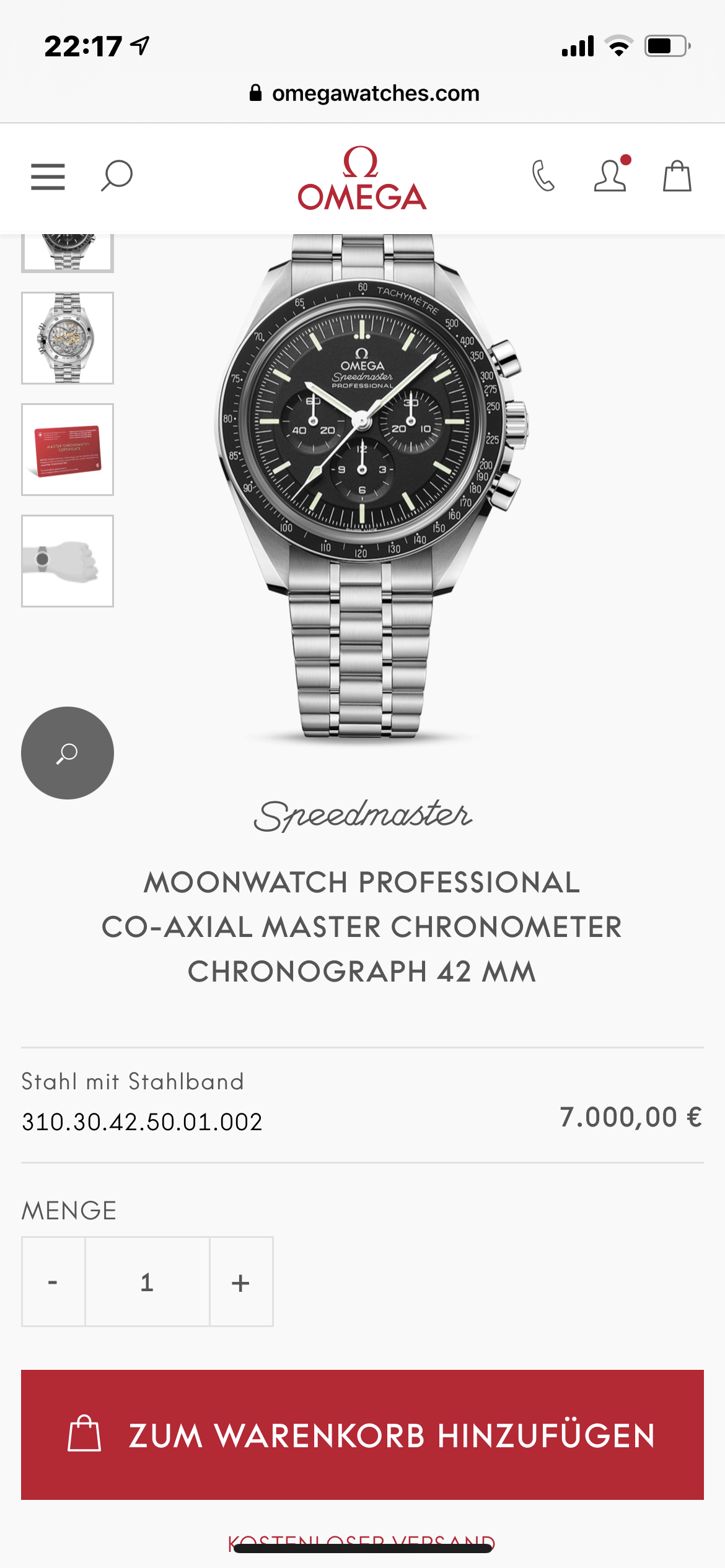This screenshot has width=725, height=1568.
Task: Go to Omega homepage via logo
Action: point(362,178)
